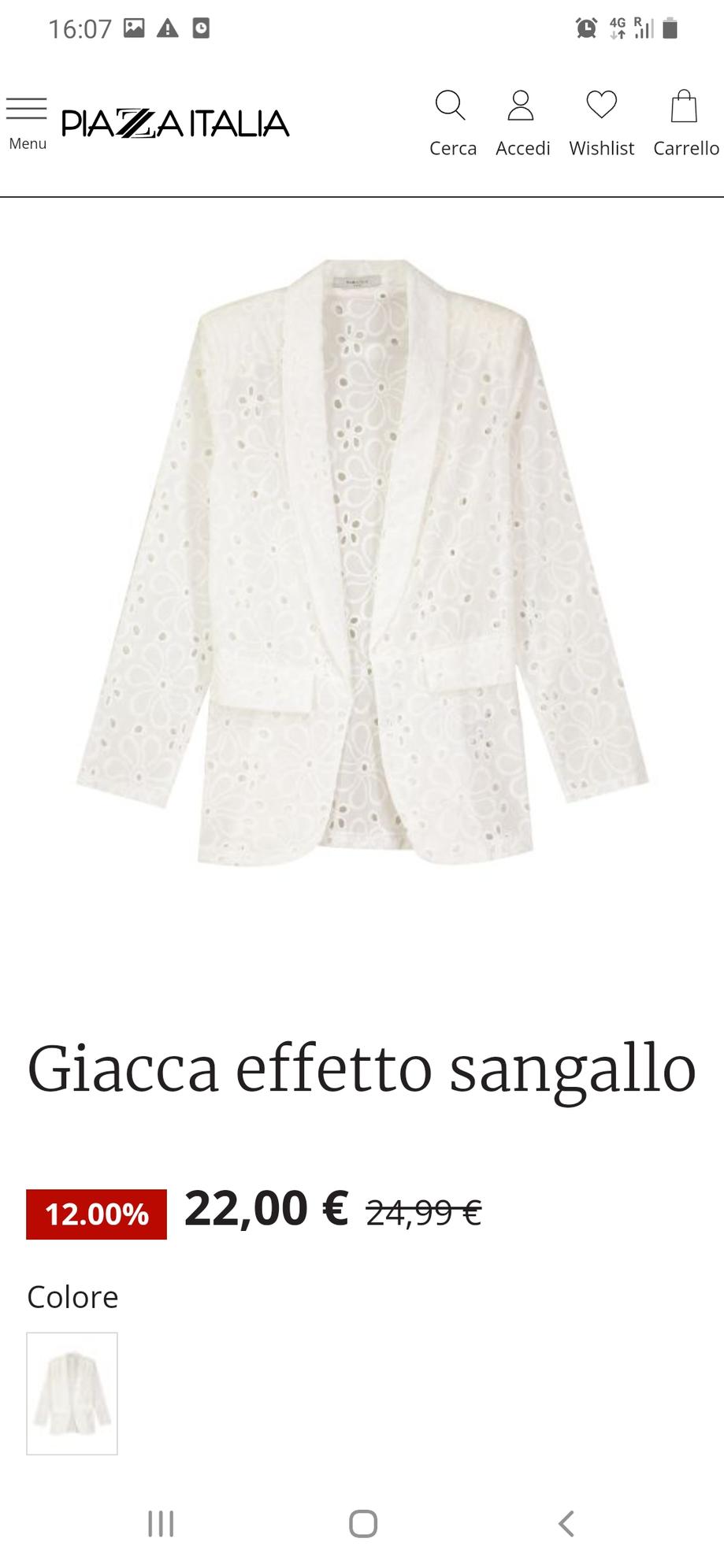Go back with system back button
The width and height of the screenshot is (724, 1568).
(566, 1523)
